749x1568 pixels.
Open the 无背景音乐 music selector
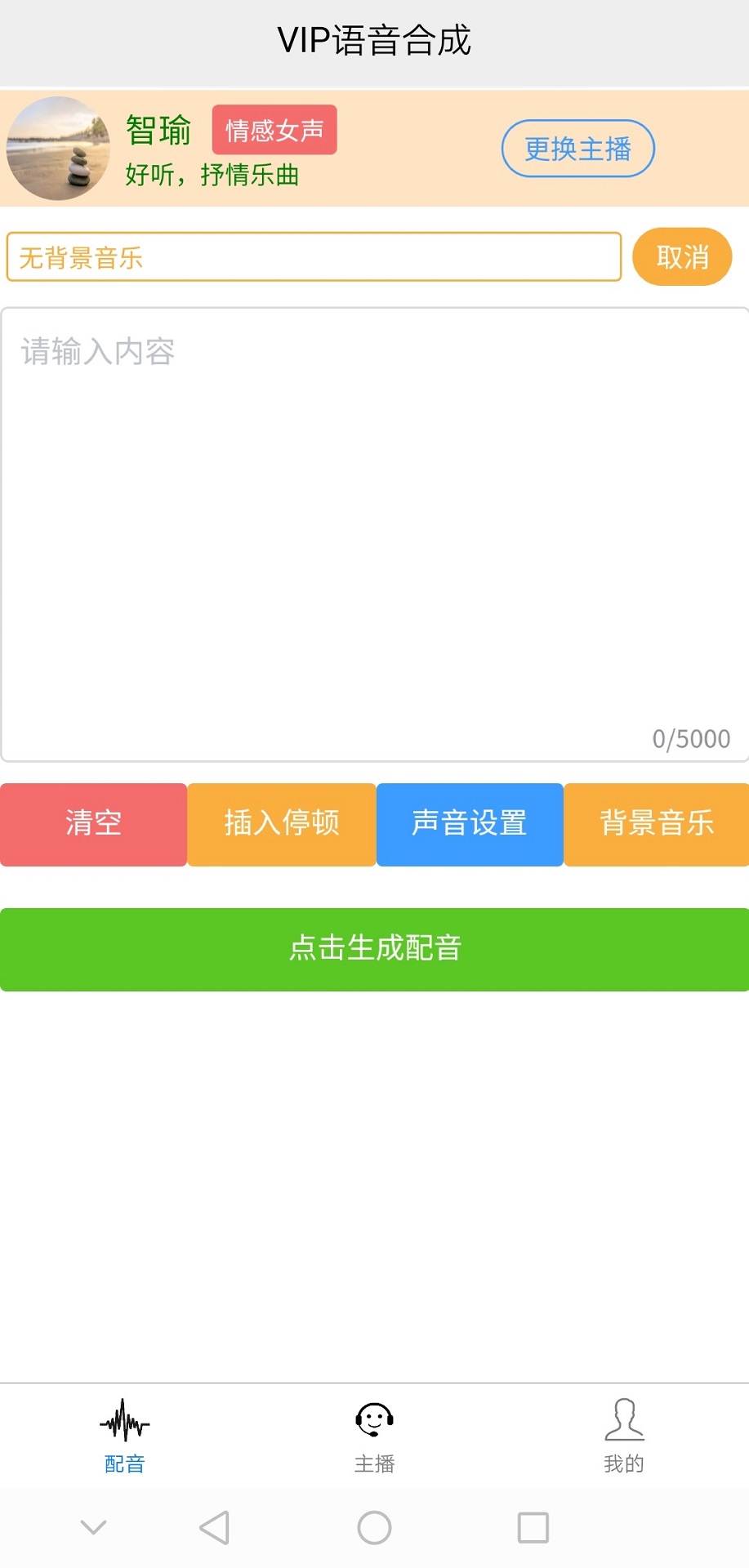(313, 256)
